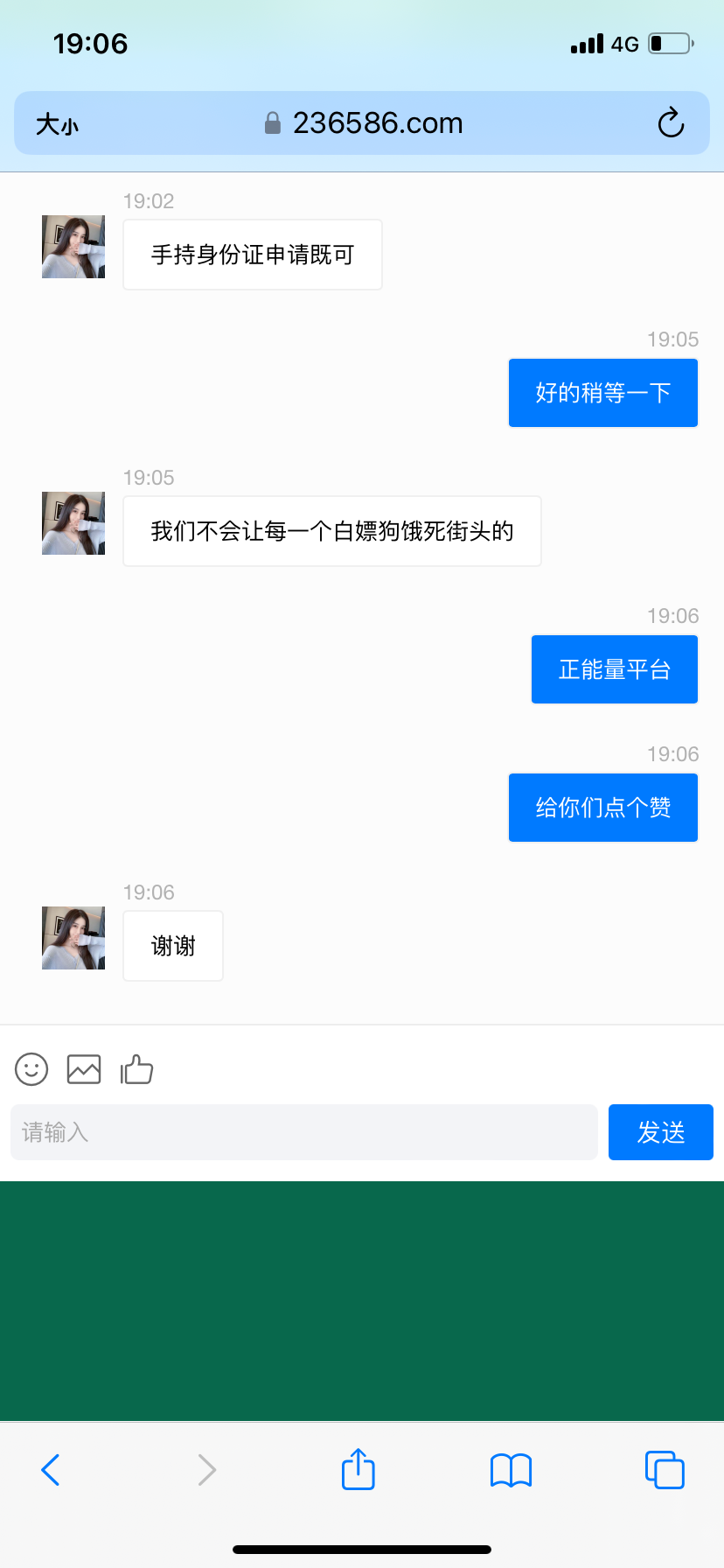Tap the 发送 send button
The height and width of the screenshot is (1568, 724).
pos(660,1131)
